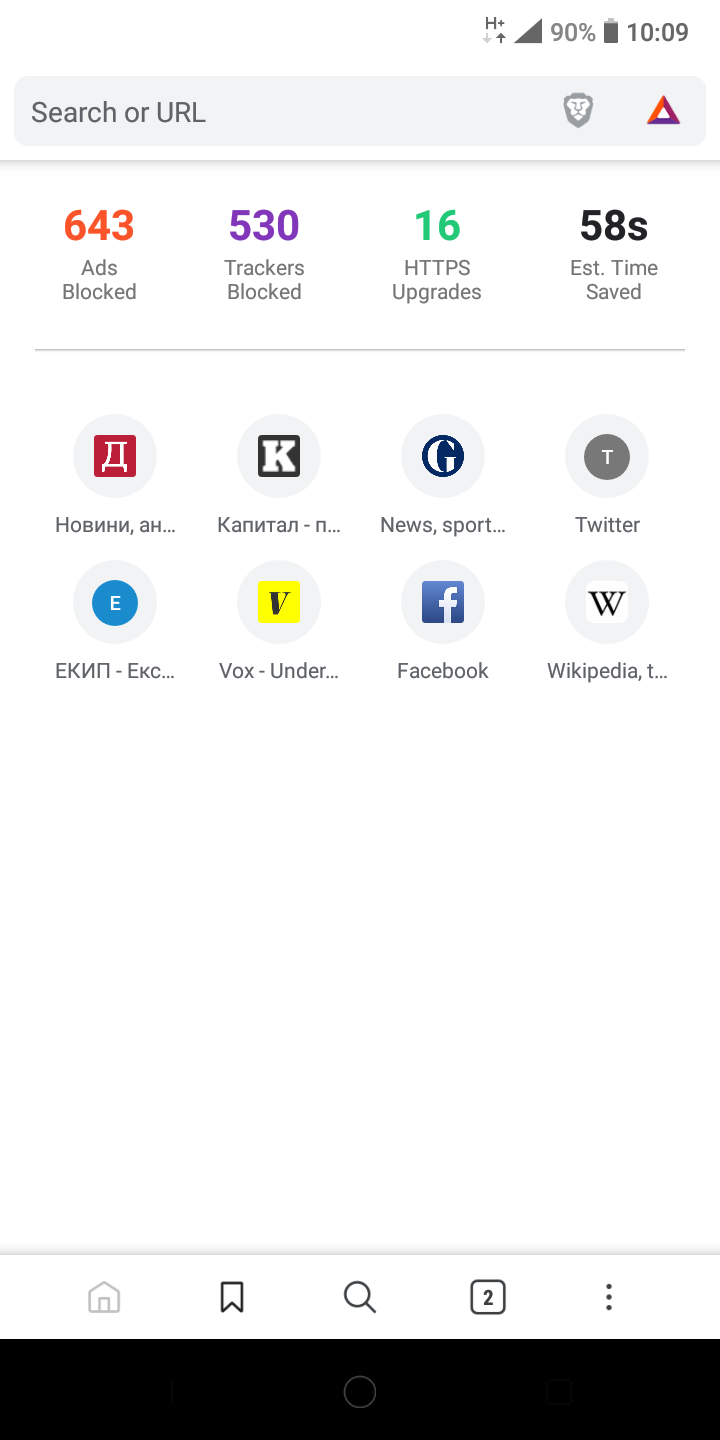Image resolution: width=720 pixels, height=1440 pixels.
Task: Tap the Android recent apps square button
Action: click(560, 1391)
